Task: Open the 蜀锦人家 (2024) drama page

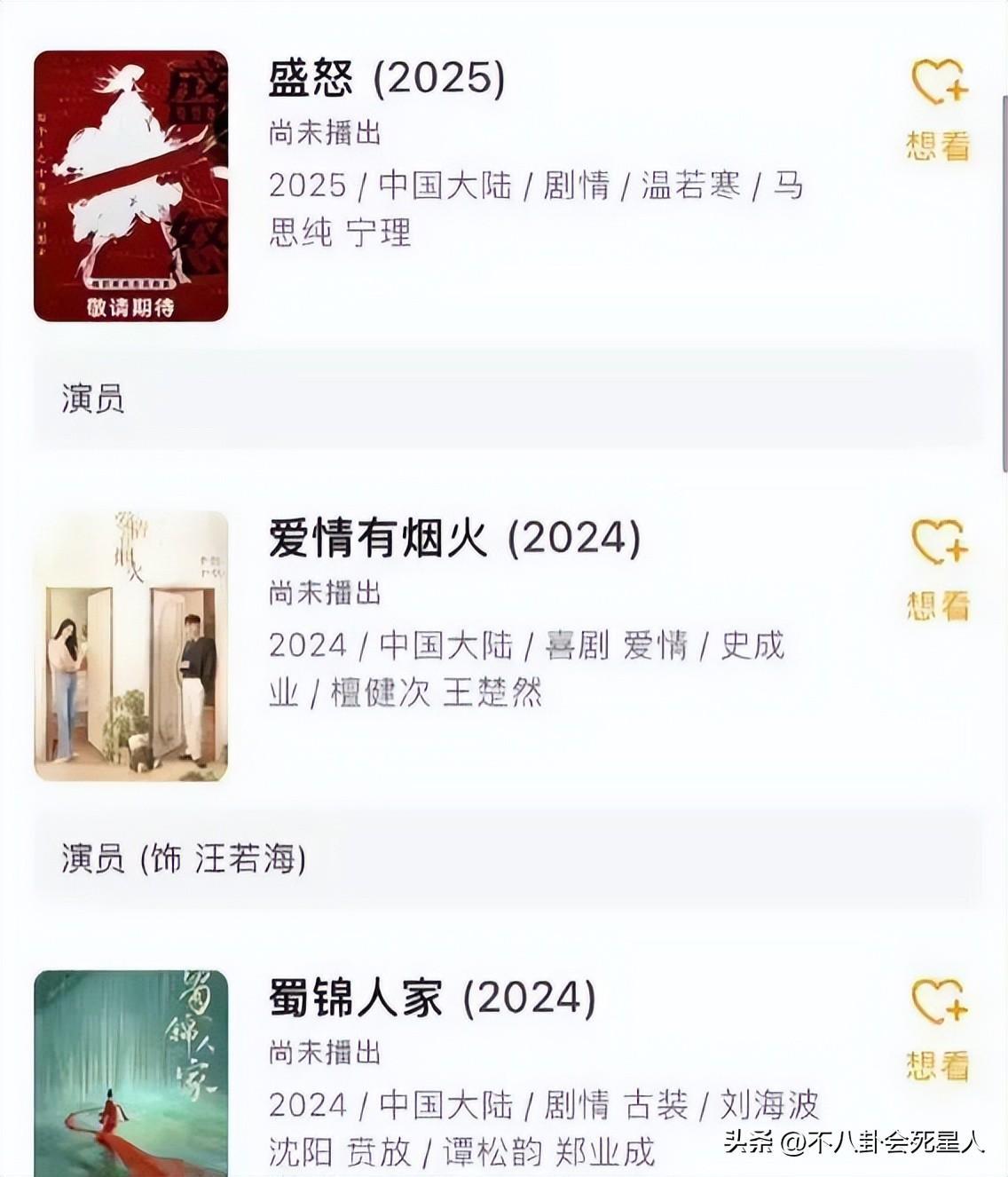Action: coord(431,998)
